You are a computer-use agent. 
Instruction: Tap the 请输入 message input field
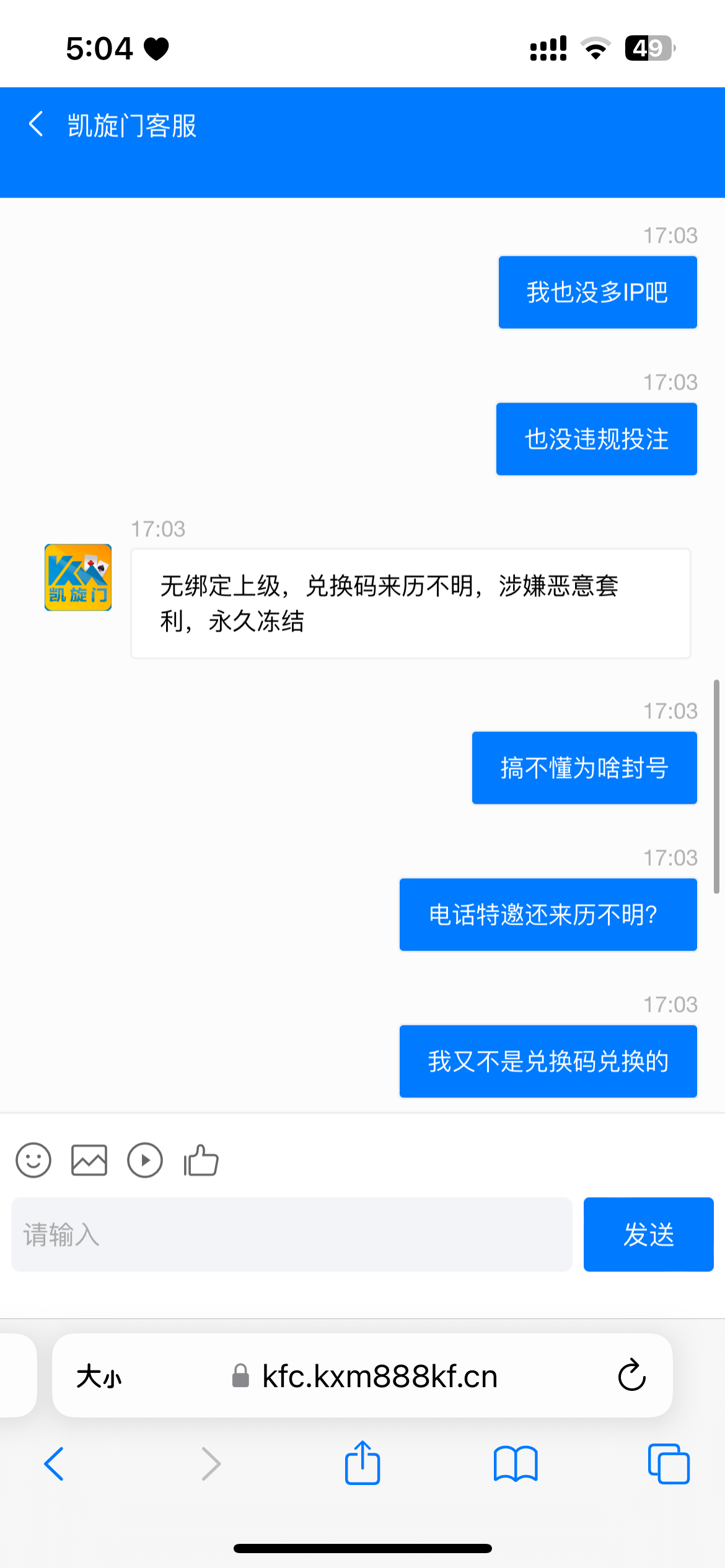click(x=291, y=1234)
